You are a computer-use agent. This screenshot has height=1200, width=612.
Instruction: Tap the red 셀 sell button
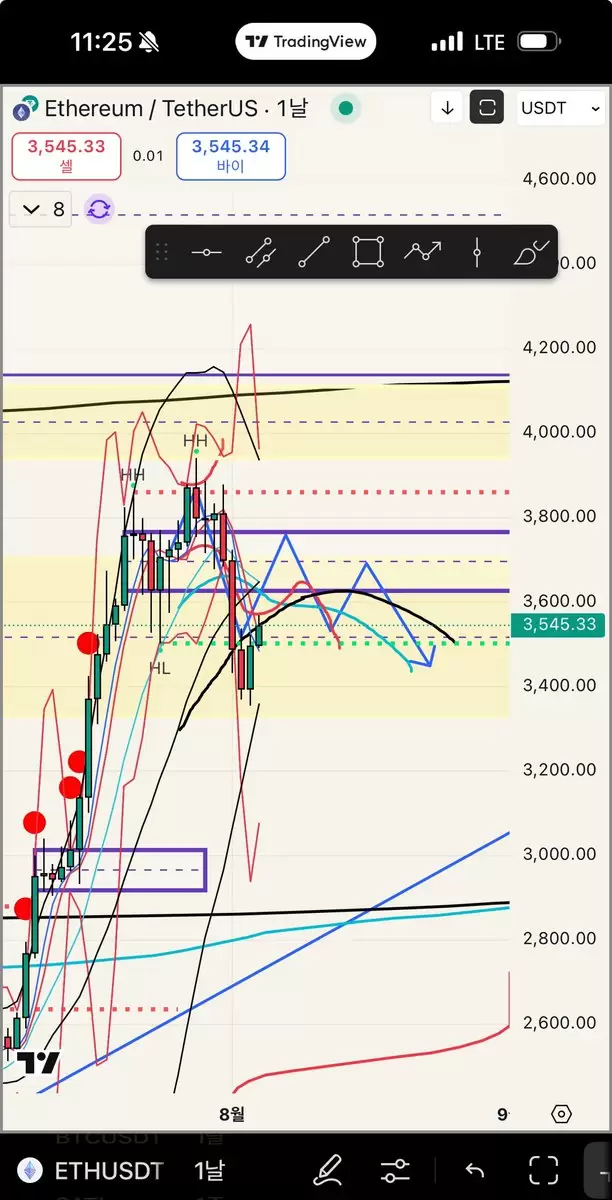click(66, 156)
